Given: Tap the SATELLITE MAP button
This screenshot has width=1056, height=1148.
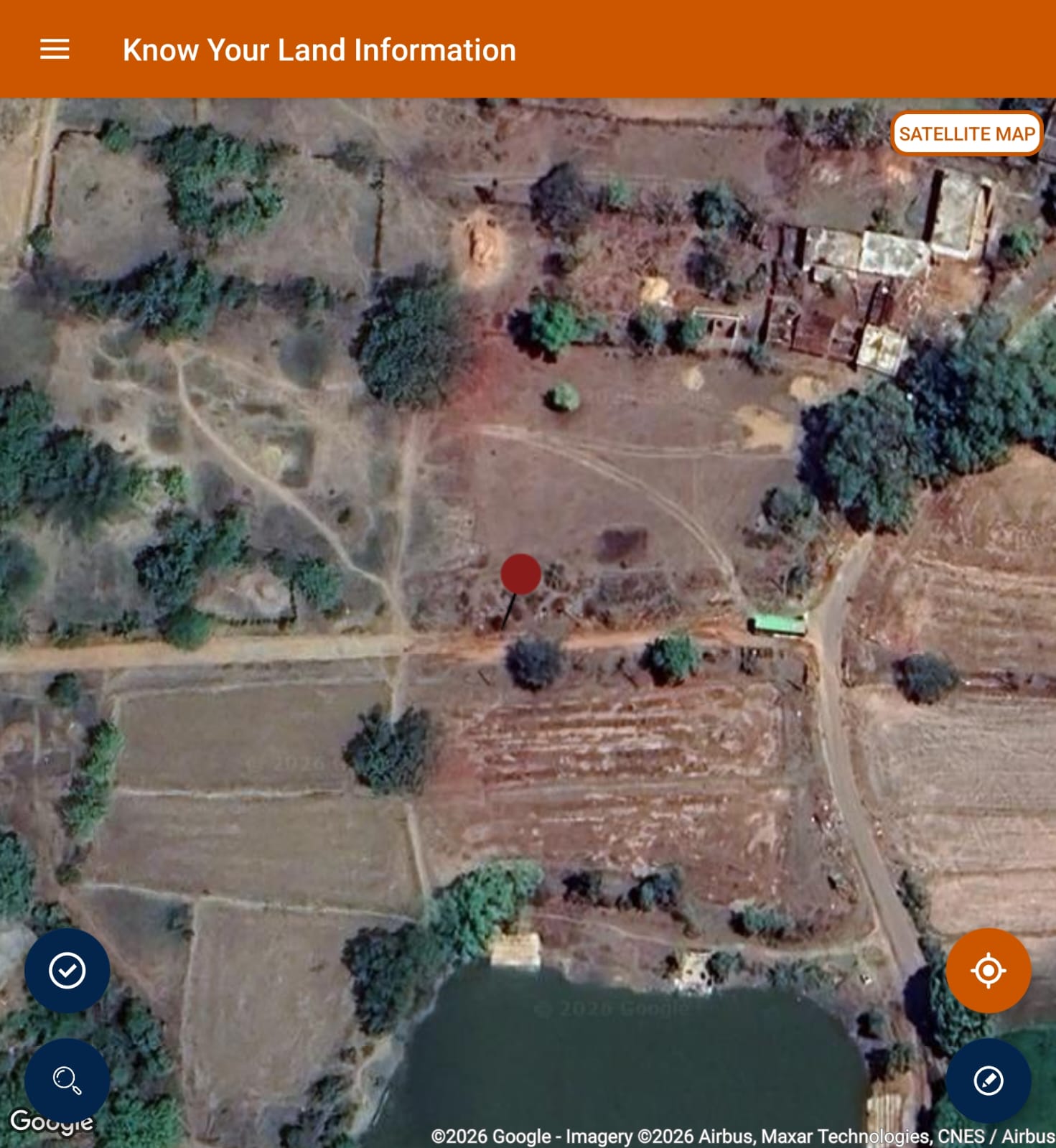Looking at the screenshot, I should point(966,134).
